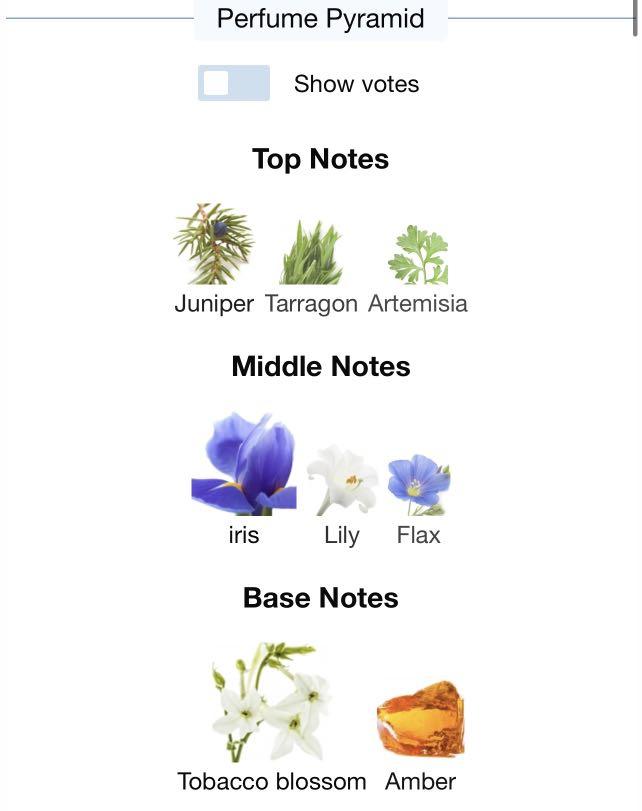This screenshot has height=811, width=642.
Task: Select the iris middle note
Action: [x=243, y=477]
